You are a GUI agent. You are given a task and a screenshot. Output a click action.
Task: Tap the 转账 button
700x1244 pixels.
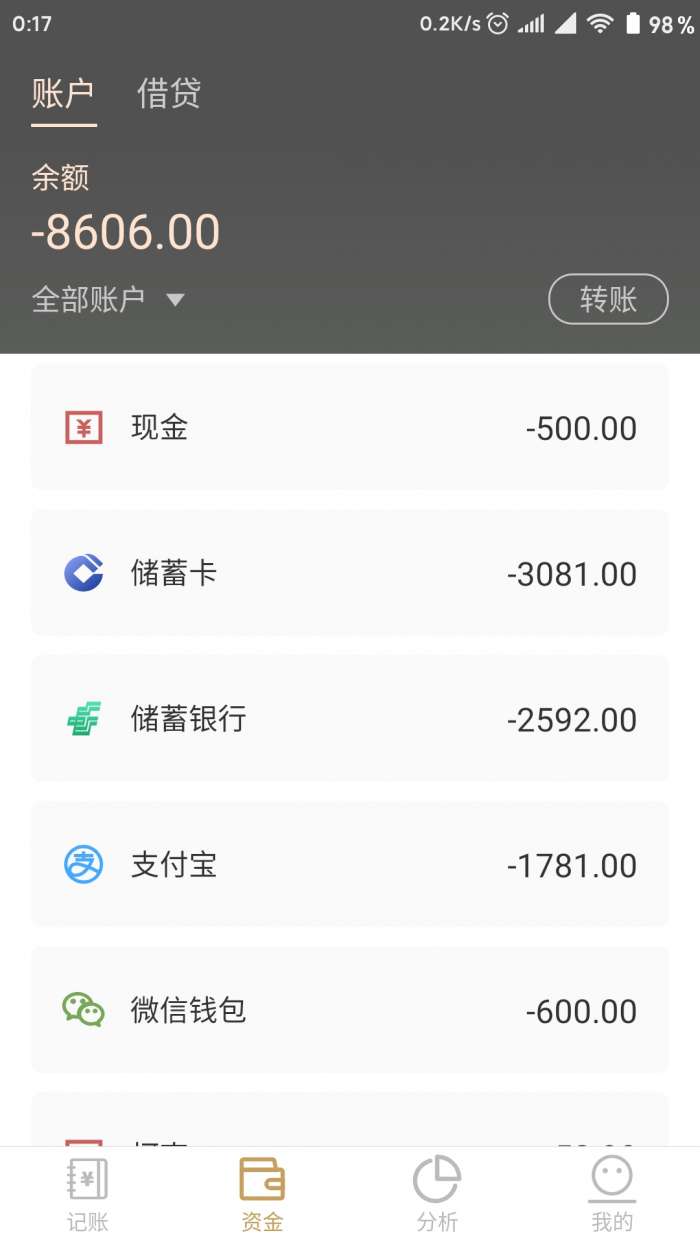[x=608, y=299]
